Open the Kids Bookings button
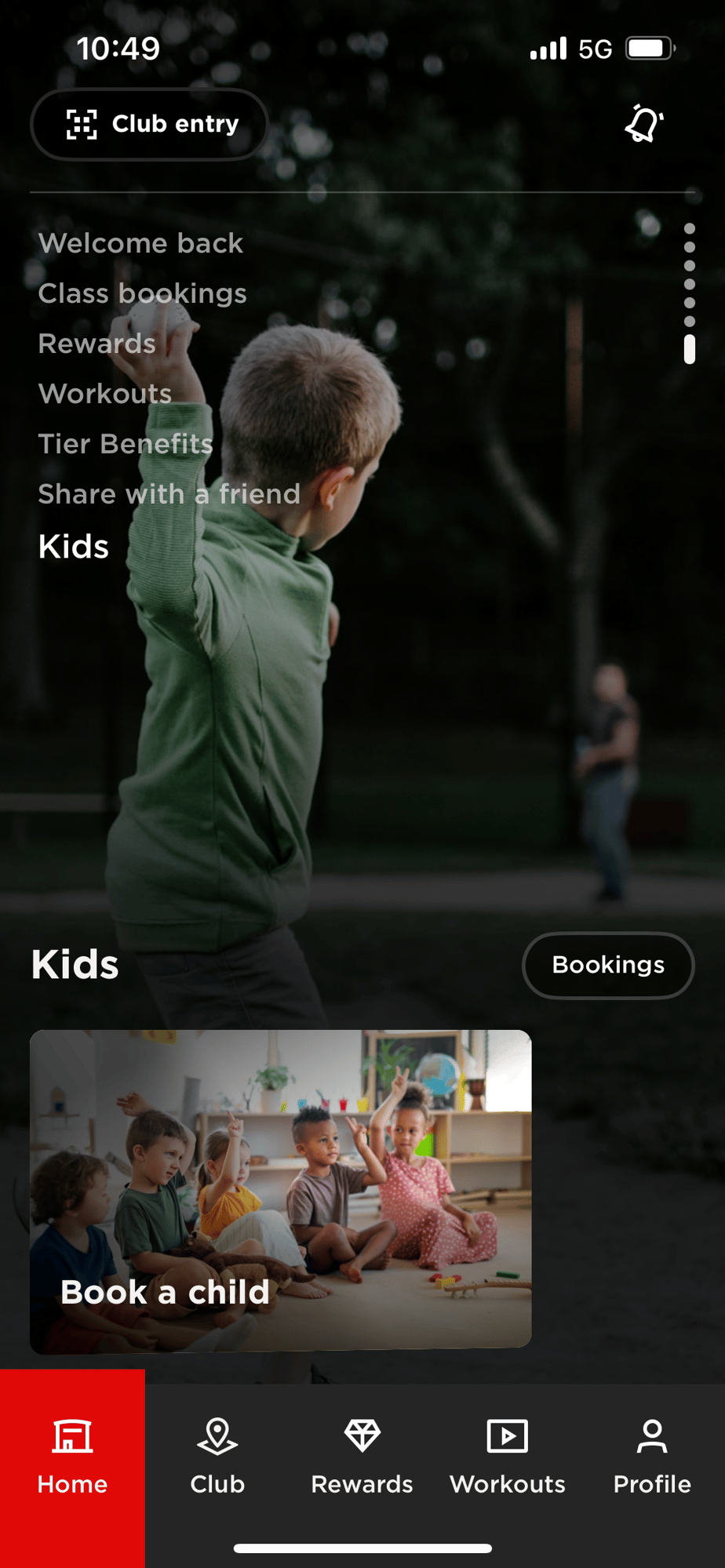The height and width of the screenshot is (1568, 725). 607,965
